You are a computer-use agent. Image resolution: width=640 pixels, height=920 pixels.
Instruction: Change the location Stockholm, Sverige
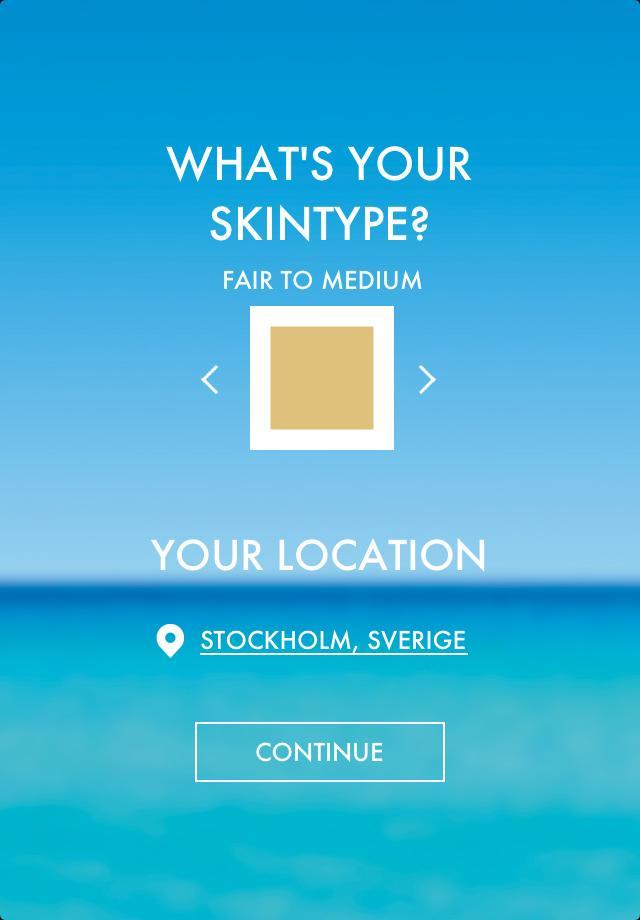(x=333, y=640)
